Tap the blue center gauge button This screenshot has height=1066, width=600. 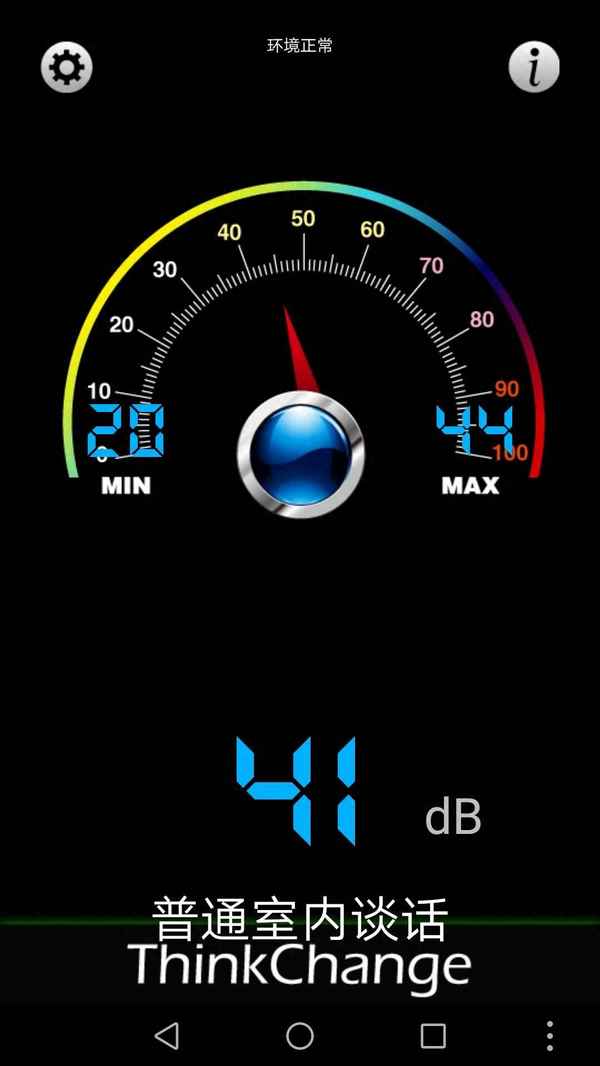pyautogui.click(x=301, y=455)
